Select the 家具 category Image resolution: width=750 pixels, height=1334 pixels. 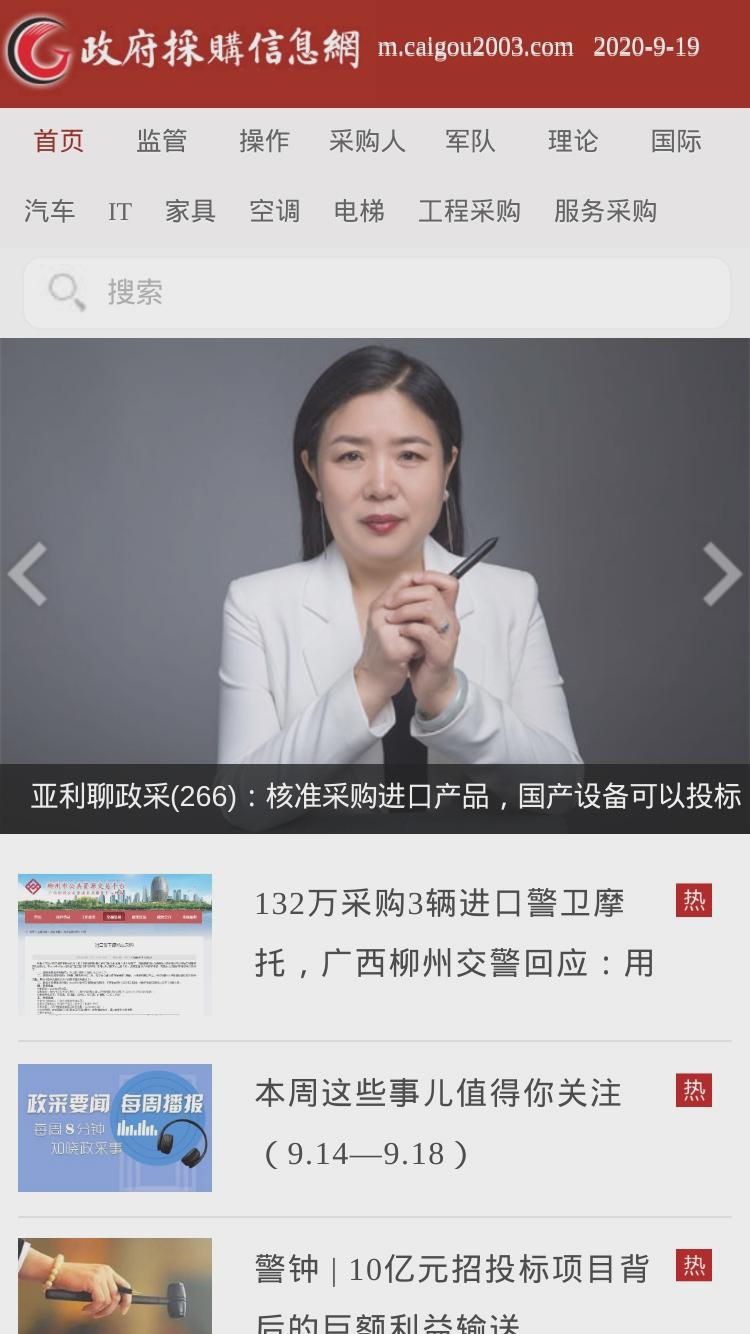(x=190, y=211)
